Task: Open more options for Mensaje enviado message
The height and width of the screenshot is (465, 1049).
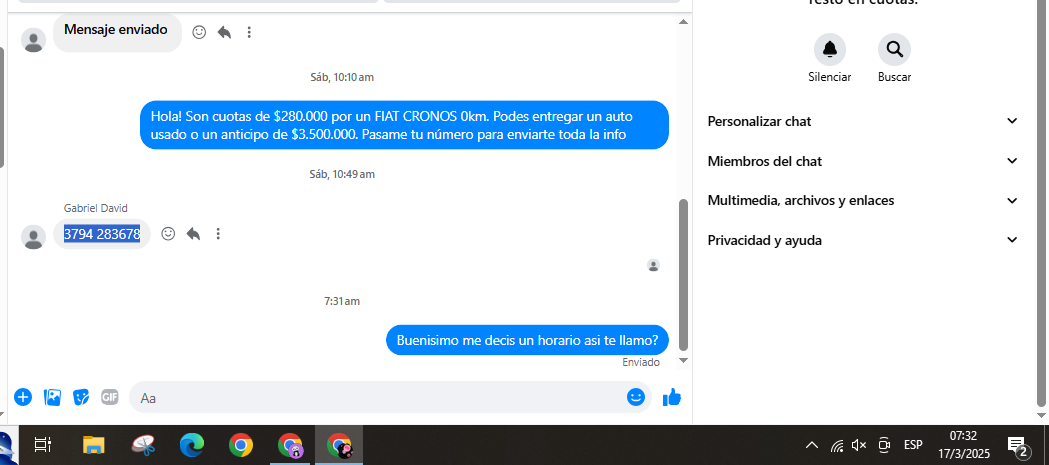Action: (x=249, y=32)
